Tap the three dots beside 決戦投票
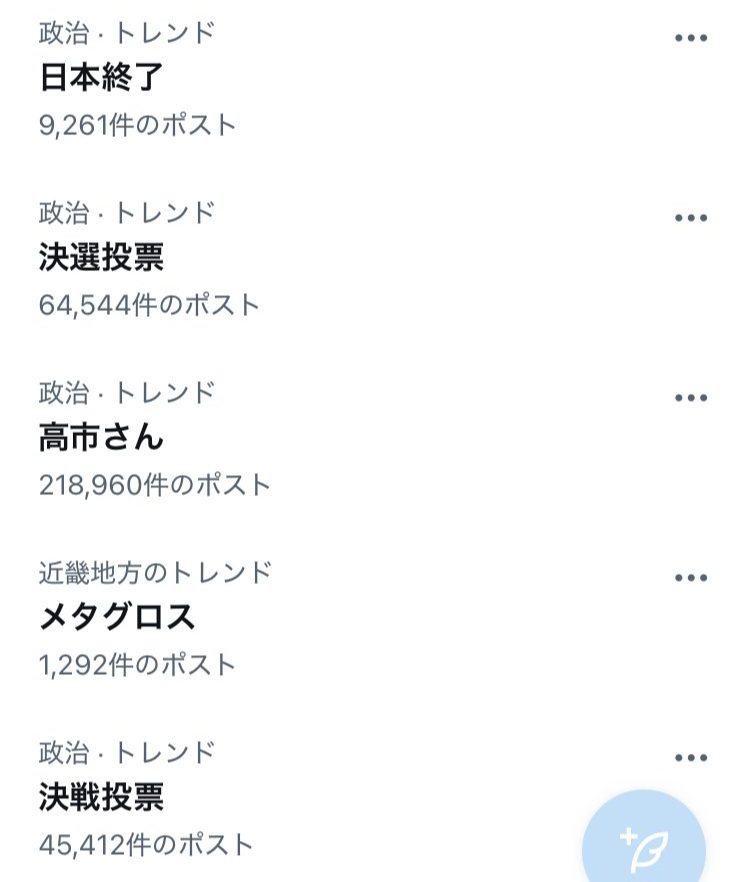This screenshot has height=882, width=750. pos(691,758)
